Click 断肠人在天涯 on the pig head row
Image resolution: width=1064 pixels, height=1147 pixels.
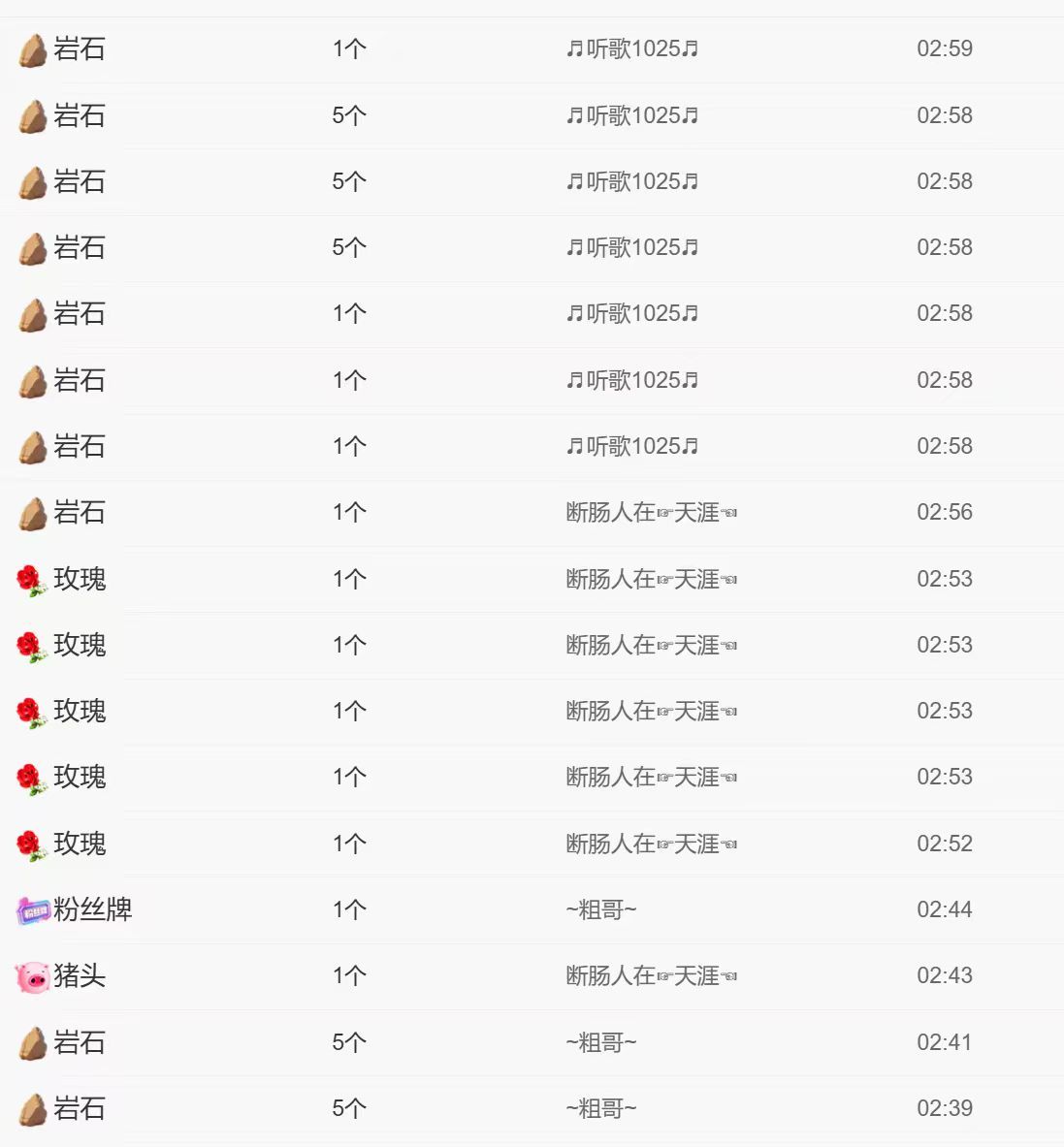click(648, 976)
